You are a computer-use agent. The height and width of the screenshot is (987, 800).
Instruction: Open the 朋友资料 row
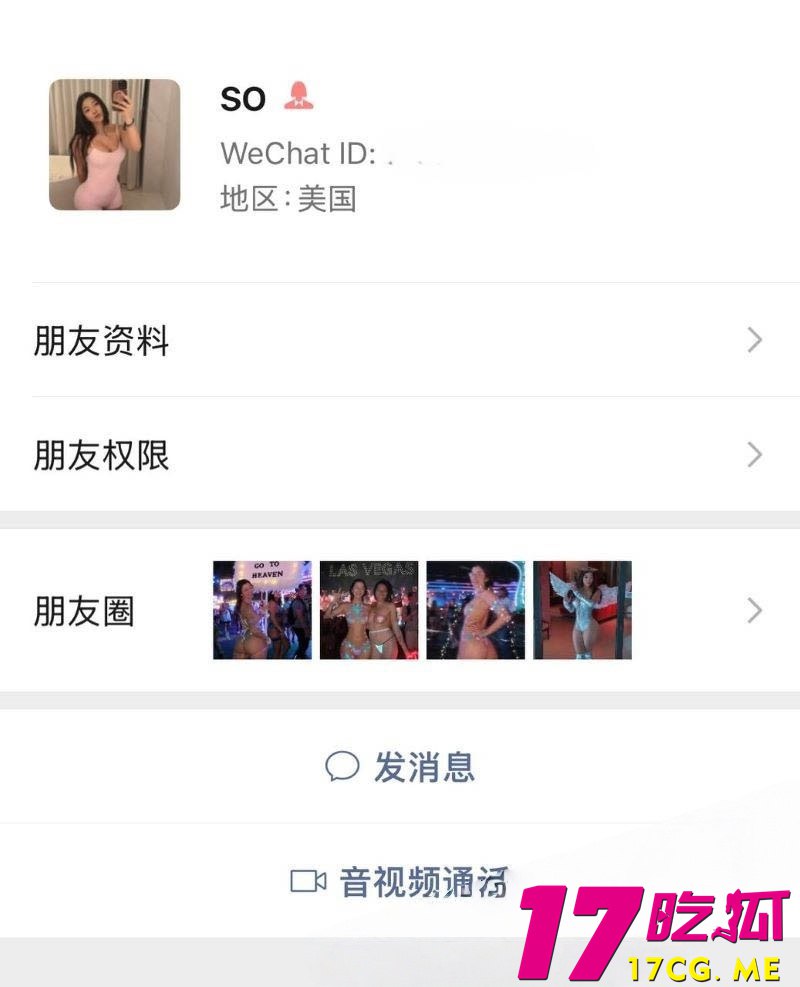point(400,341)
